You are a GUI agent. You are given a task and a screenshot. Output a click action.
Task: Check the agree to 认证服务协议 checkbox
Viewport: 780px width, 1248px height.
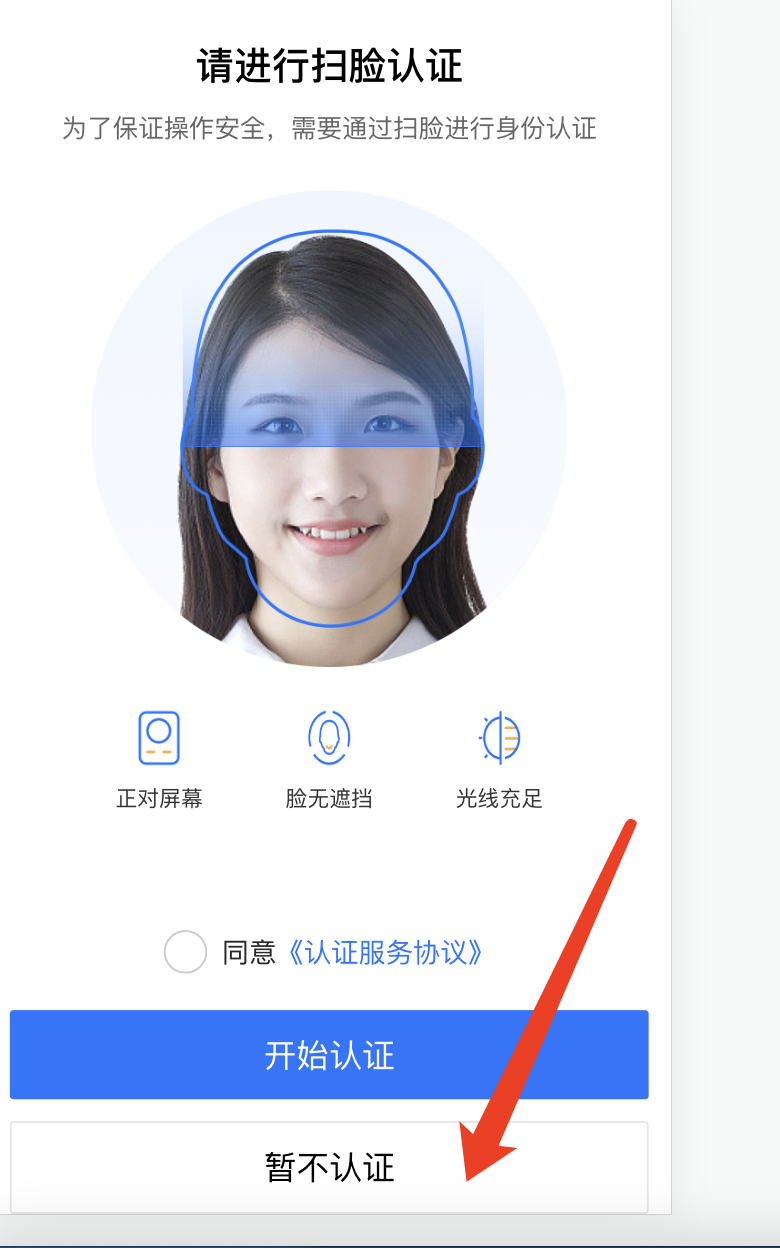coord(185,952)
